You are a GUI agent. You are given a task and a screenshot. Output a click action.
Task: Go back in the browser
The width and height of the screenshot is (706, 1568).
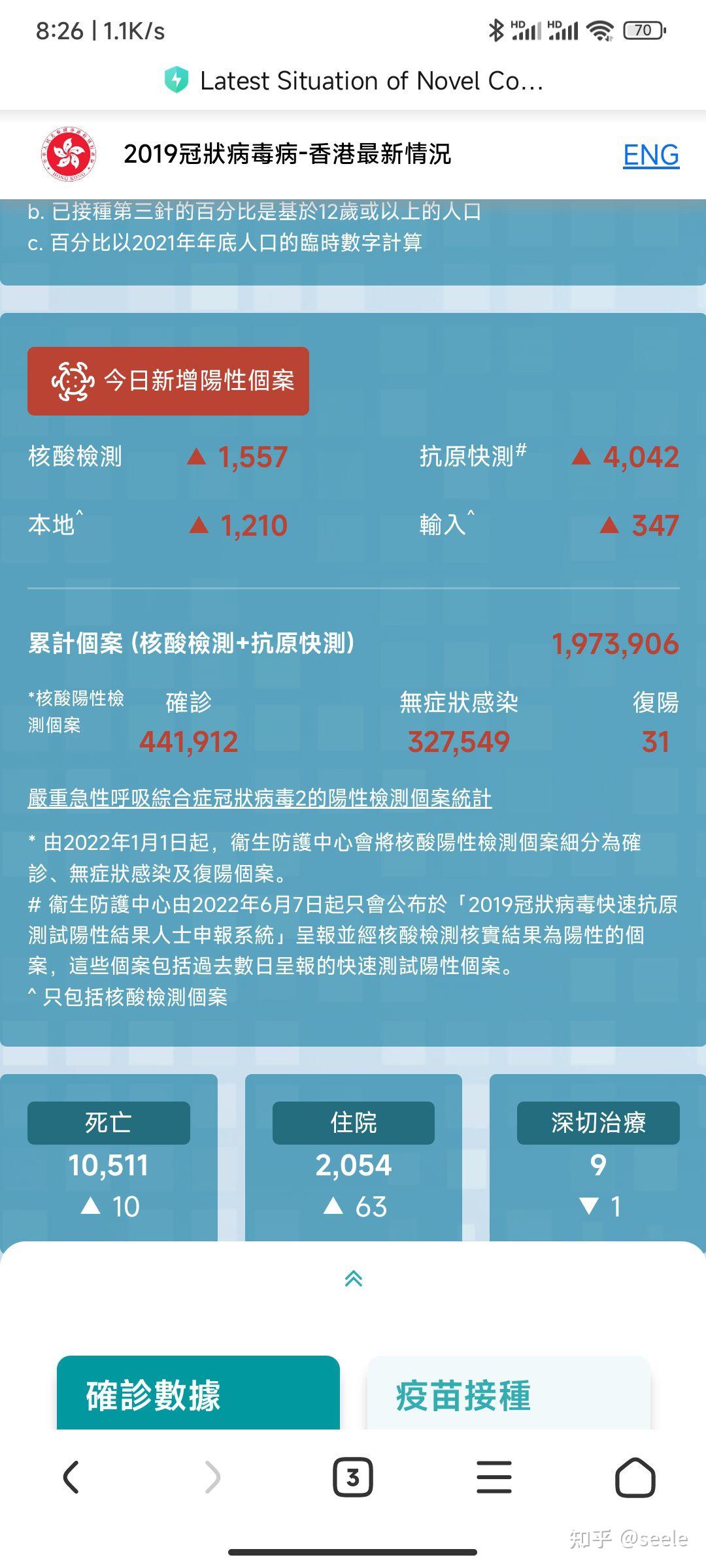coord(71,1477)
